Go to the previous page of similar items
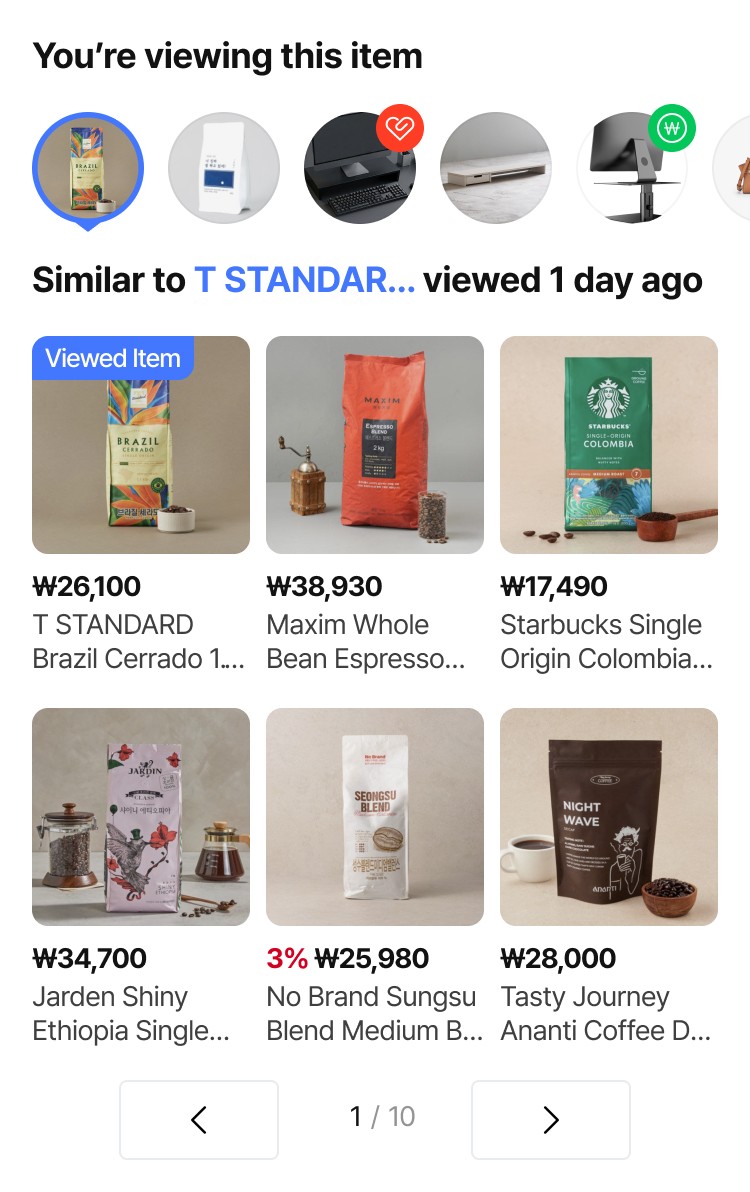This screenshot has width=750, height=1192. point(199,1119)
